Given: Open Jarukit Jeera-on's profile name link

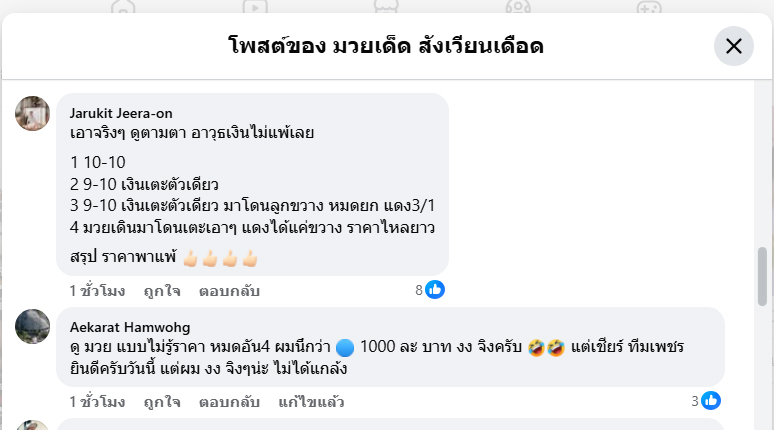Looking at the screenshot, I should (121, 113).
